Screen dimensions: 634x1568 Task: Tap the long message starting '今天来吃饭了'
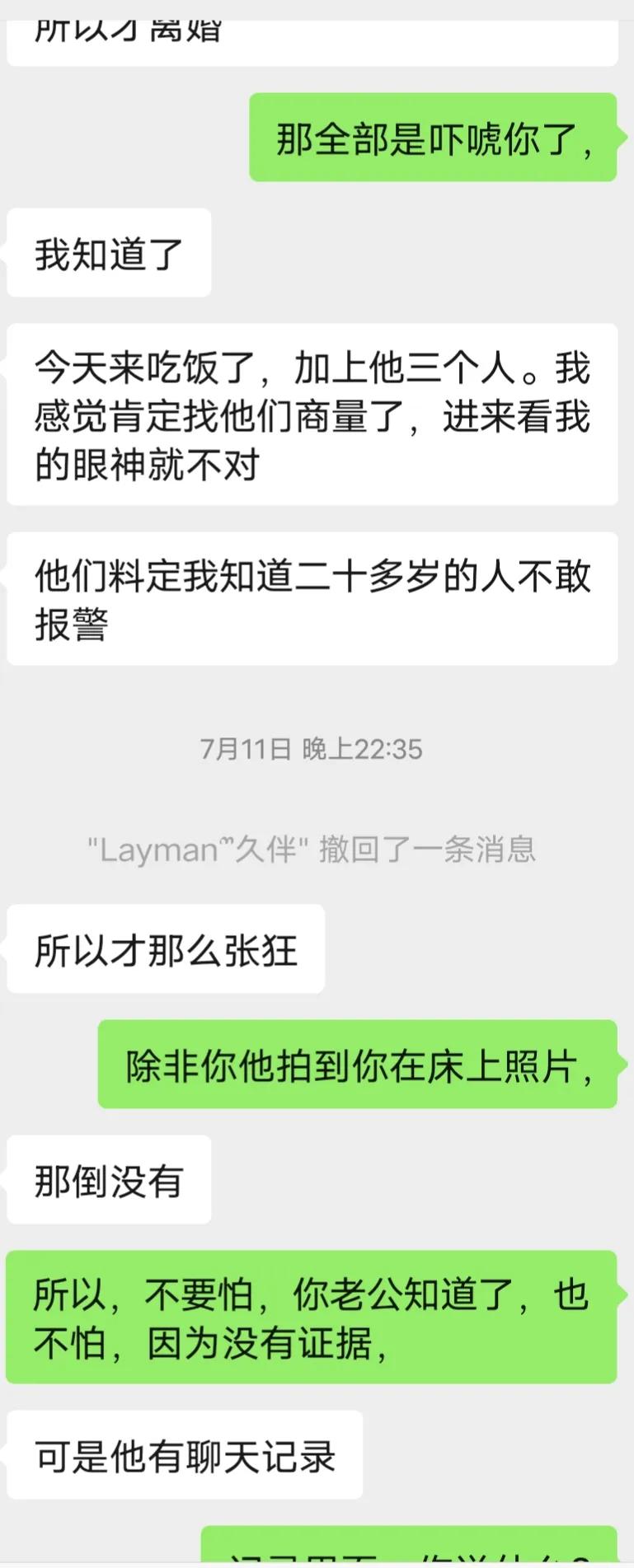click(x=313, y=415)
